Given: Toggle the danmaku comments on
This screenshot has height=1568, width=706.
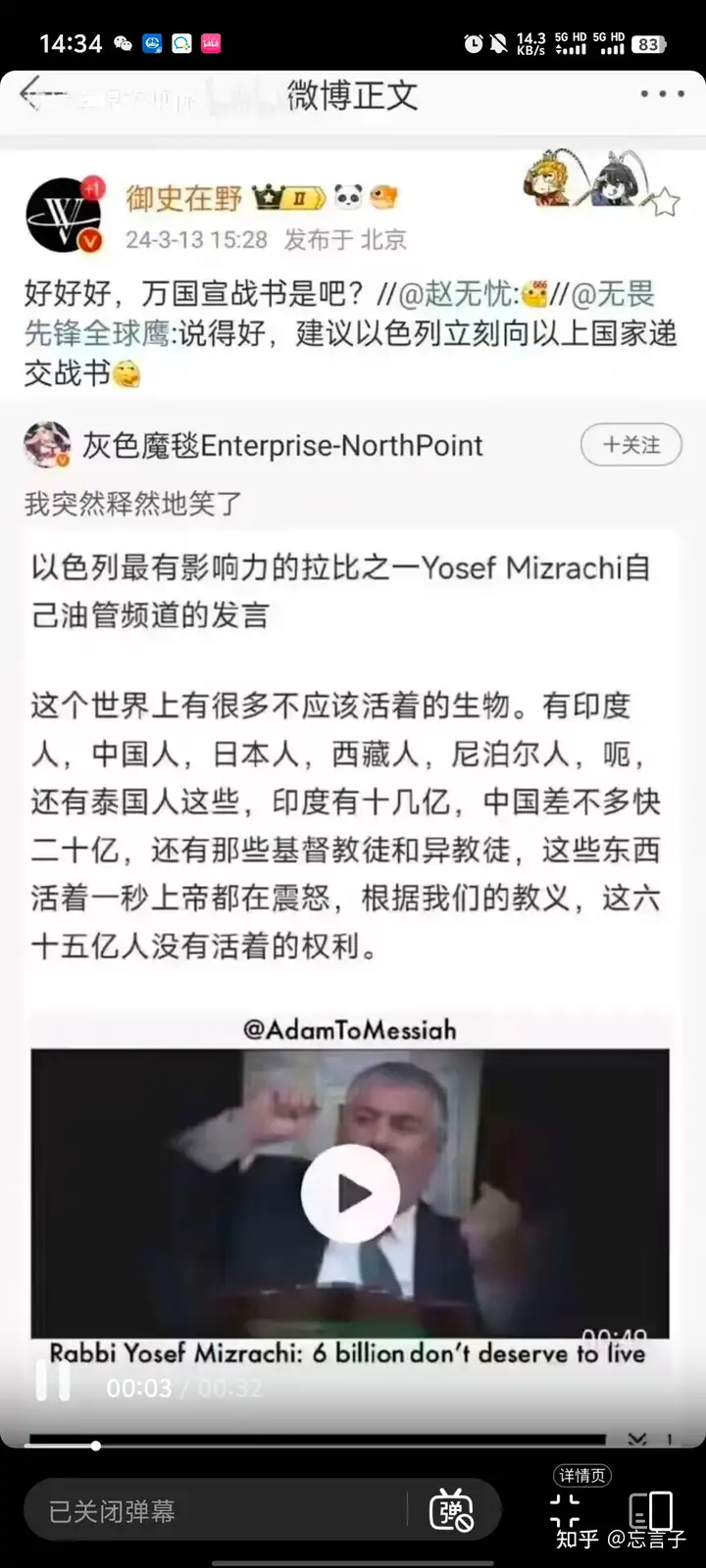Looking at the screenshot, I should (x=452, y=1510).
